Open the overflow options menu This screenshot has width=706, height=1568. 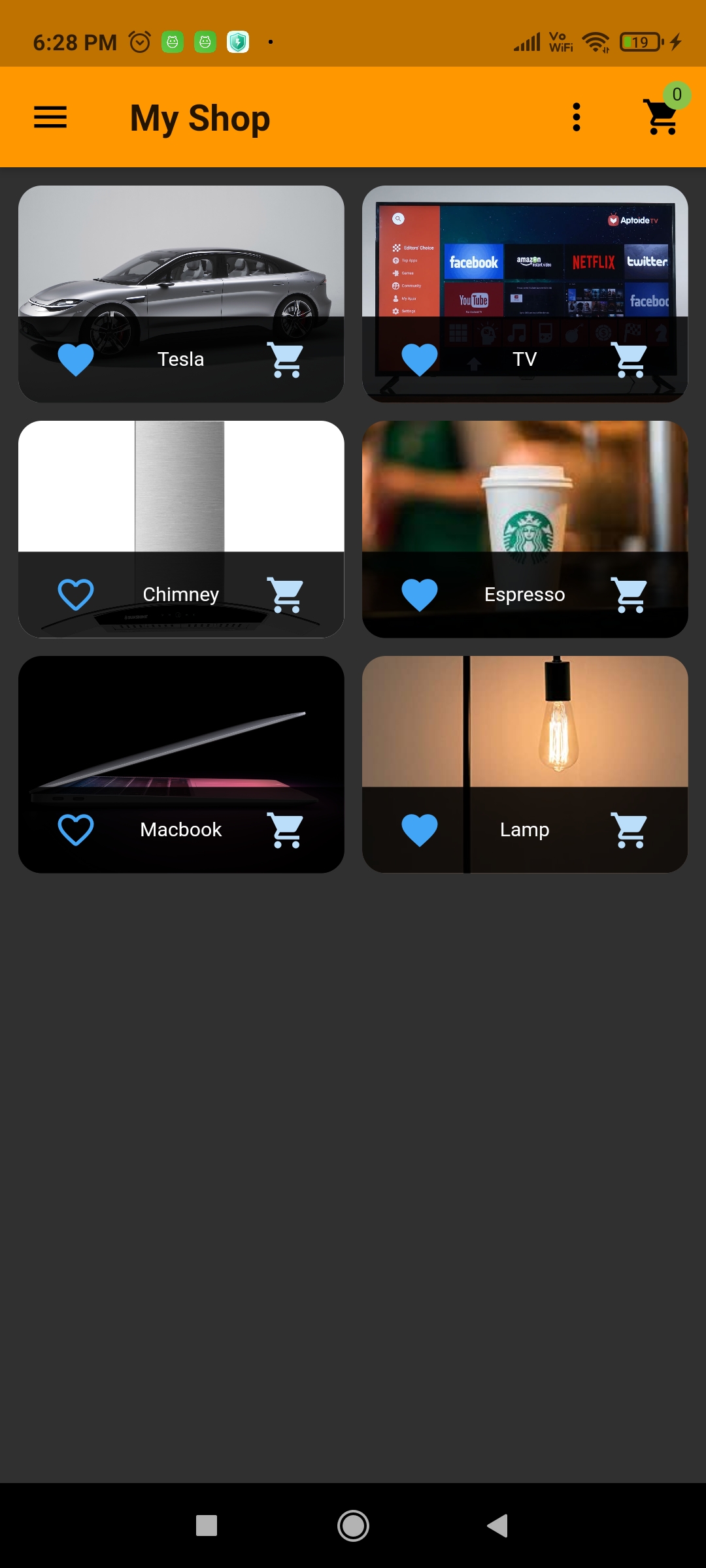(576, 116)
